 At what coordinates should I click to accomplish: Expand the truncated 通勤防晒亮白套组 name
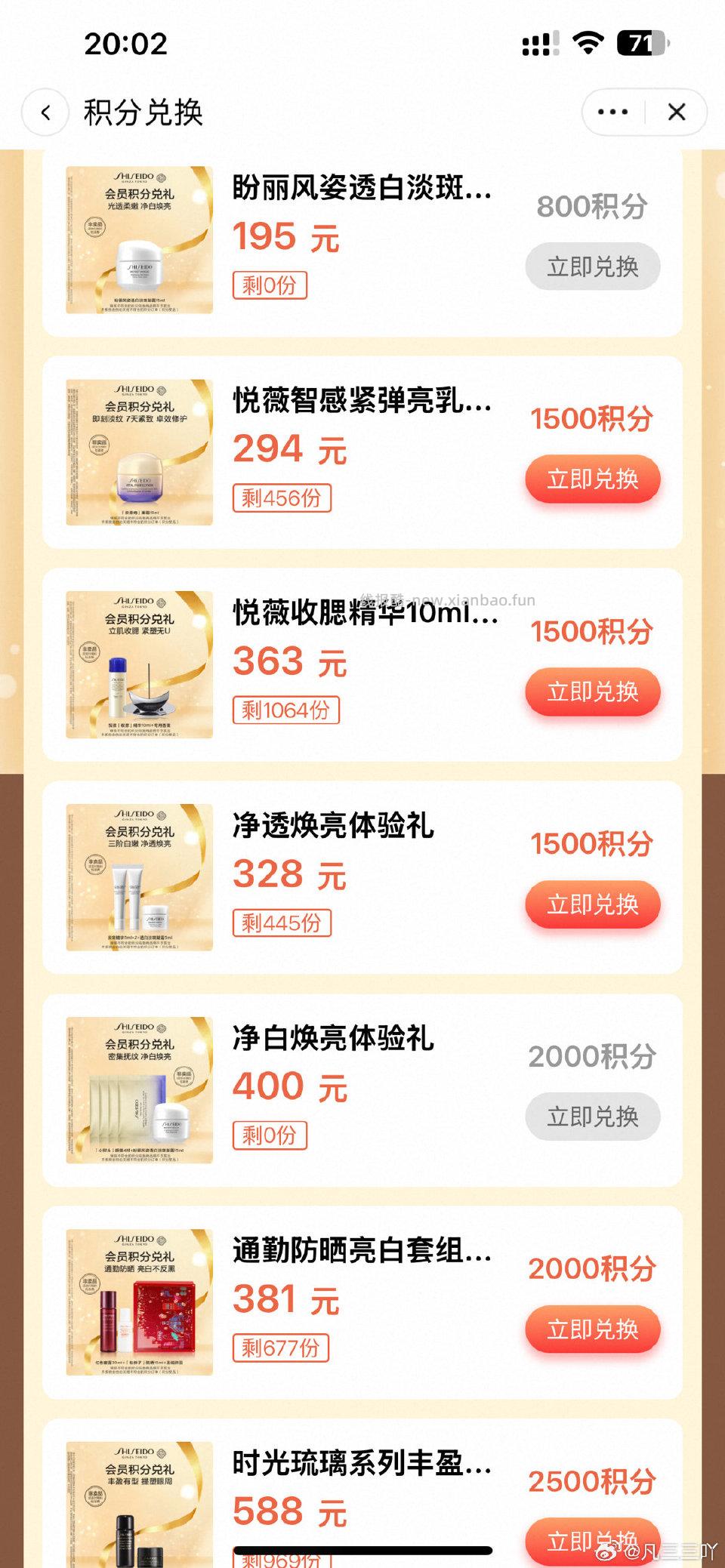(362, 1252)
